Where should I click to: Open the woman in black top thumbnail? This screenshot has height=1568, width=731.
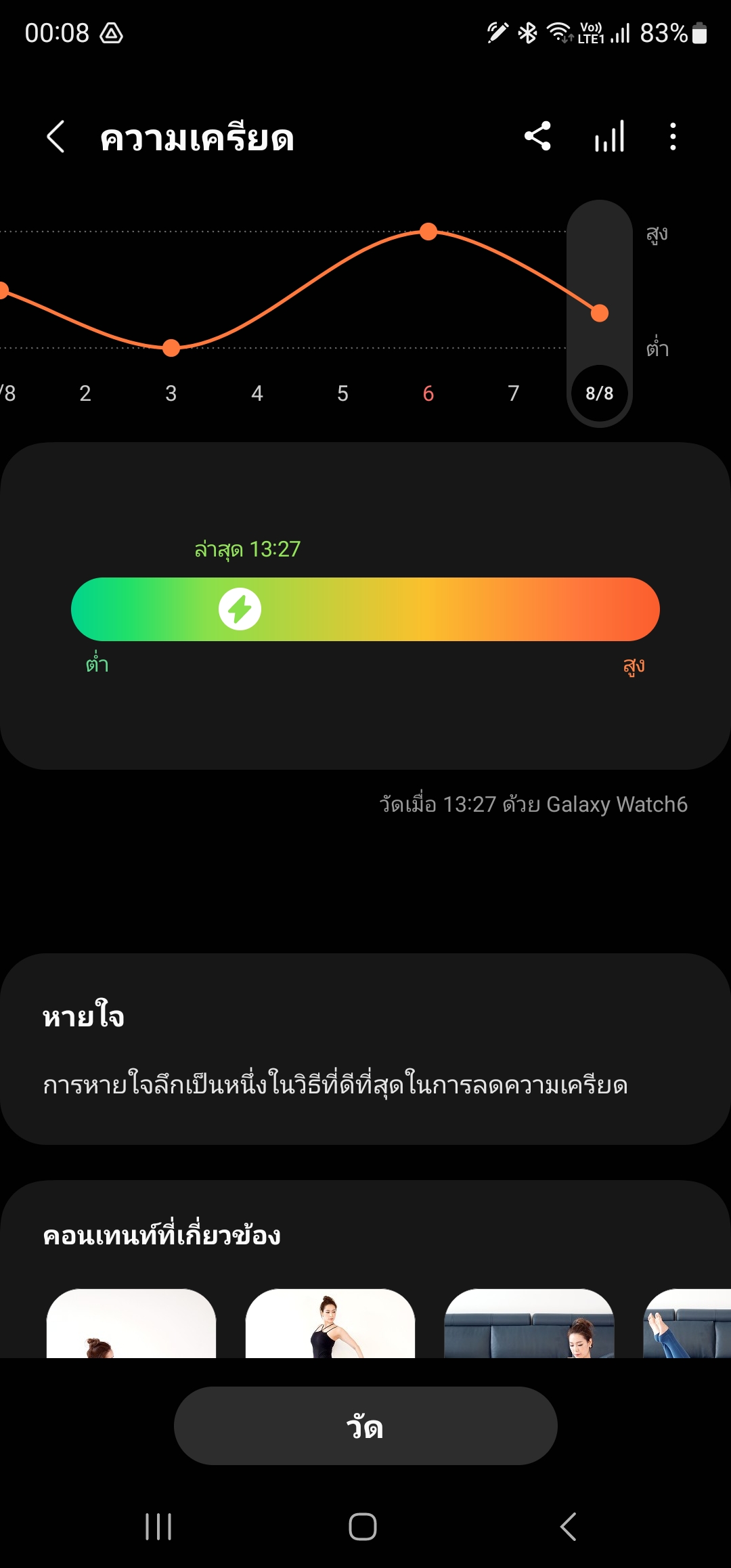click(330, 1324)
